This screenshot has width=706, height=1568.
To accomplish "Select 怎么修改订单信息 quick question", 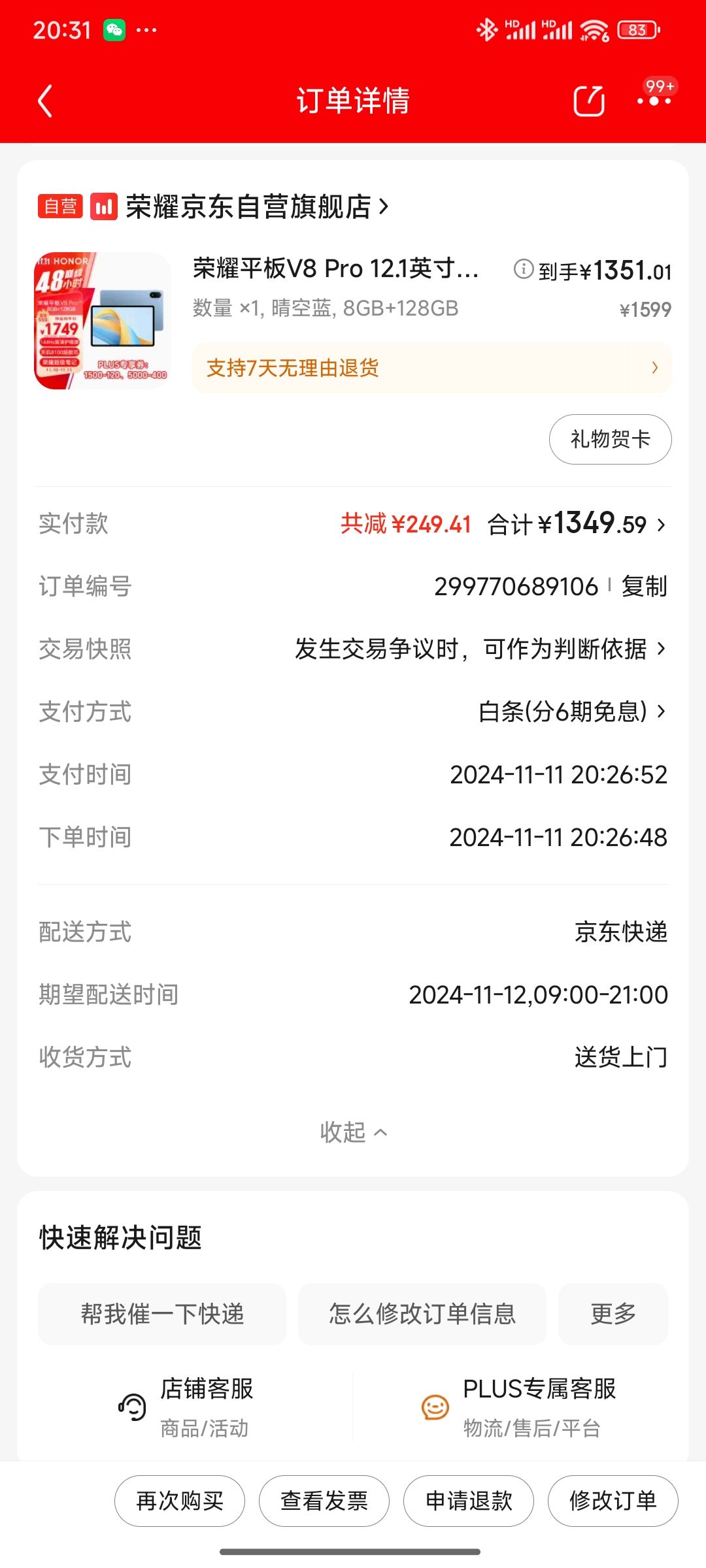I will coord(422,1314).
